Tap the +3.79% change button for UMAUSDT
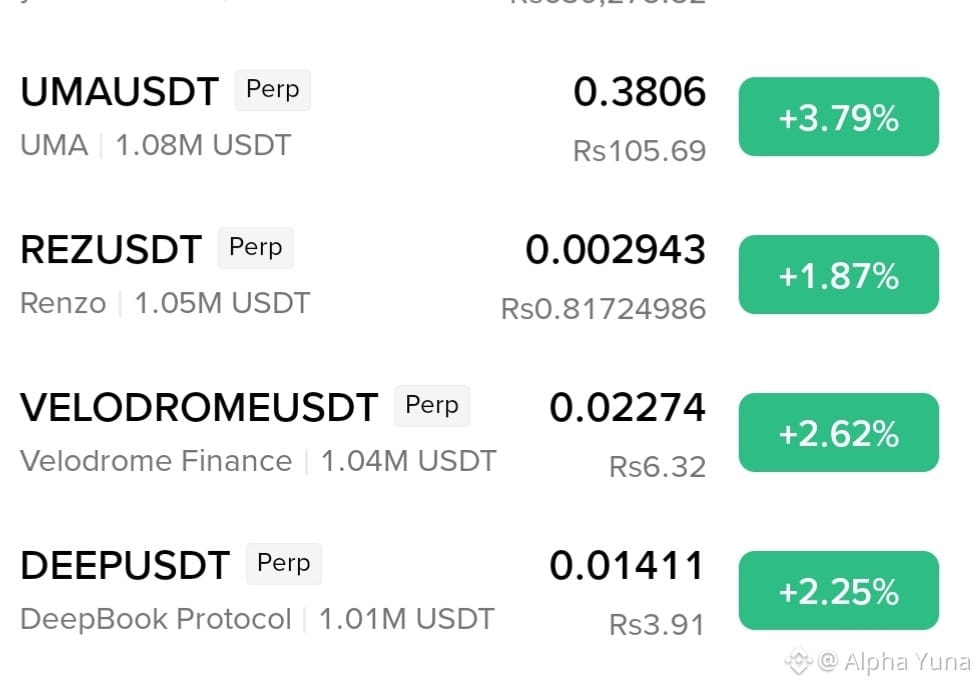Image resolution: width=978 pixels, height=686 pixels. point(838,117)
